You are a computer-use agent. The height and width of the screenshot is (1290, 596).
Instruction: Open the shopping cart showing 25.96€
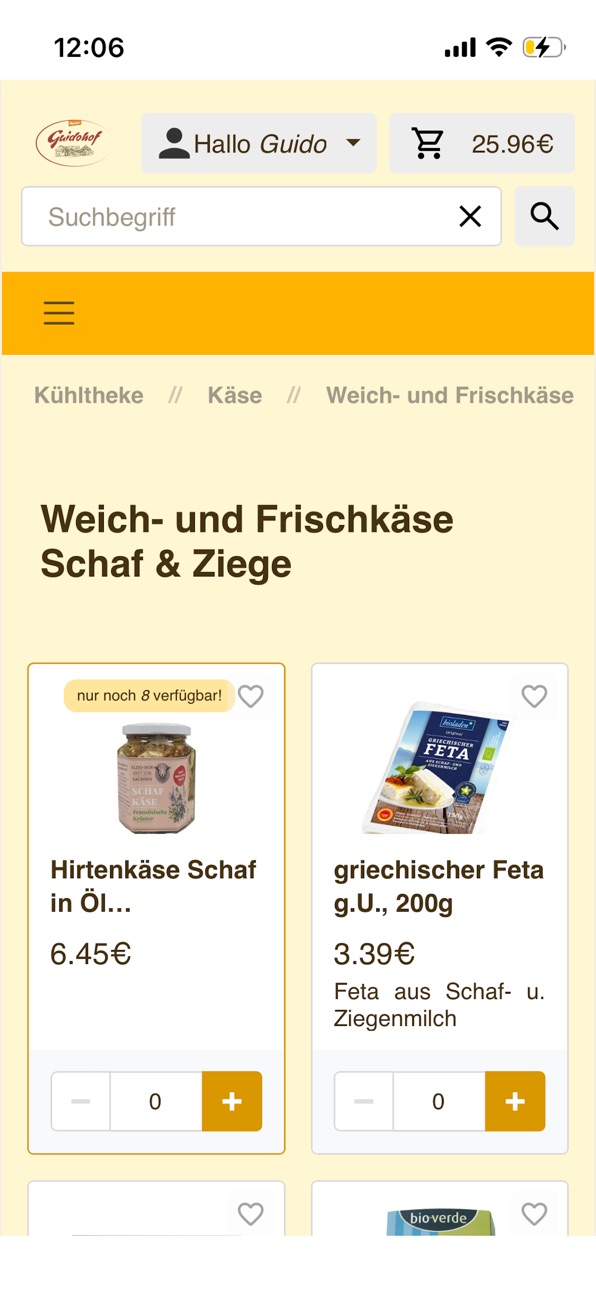[482, 144]
